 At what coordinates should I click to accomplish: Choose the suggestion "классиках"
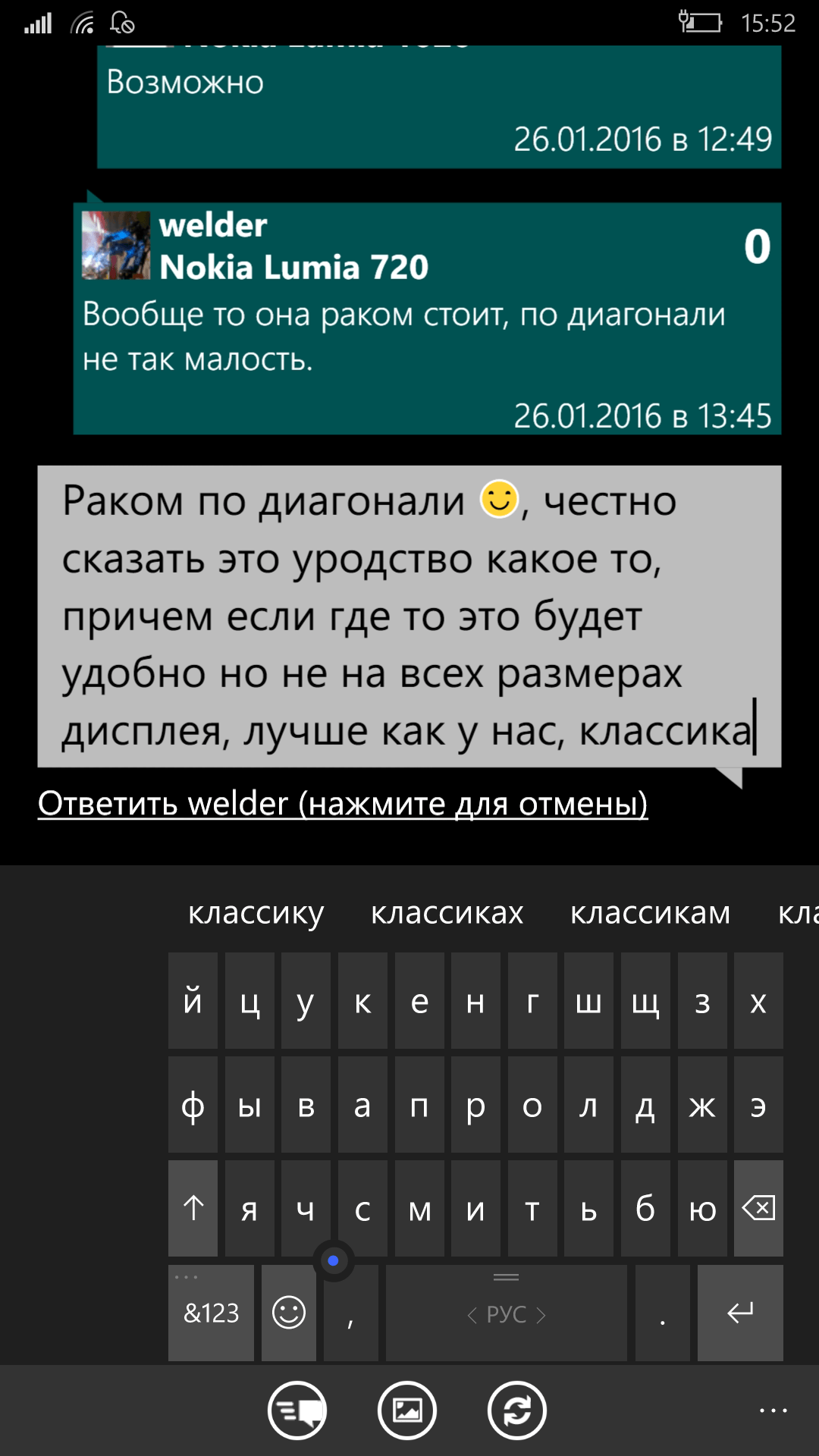[447, 913]
